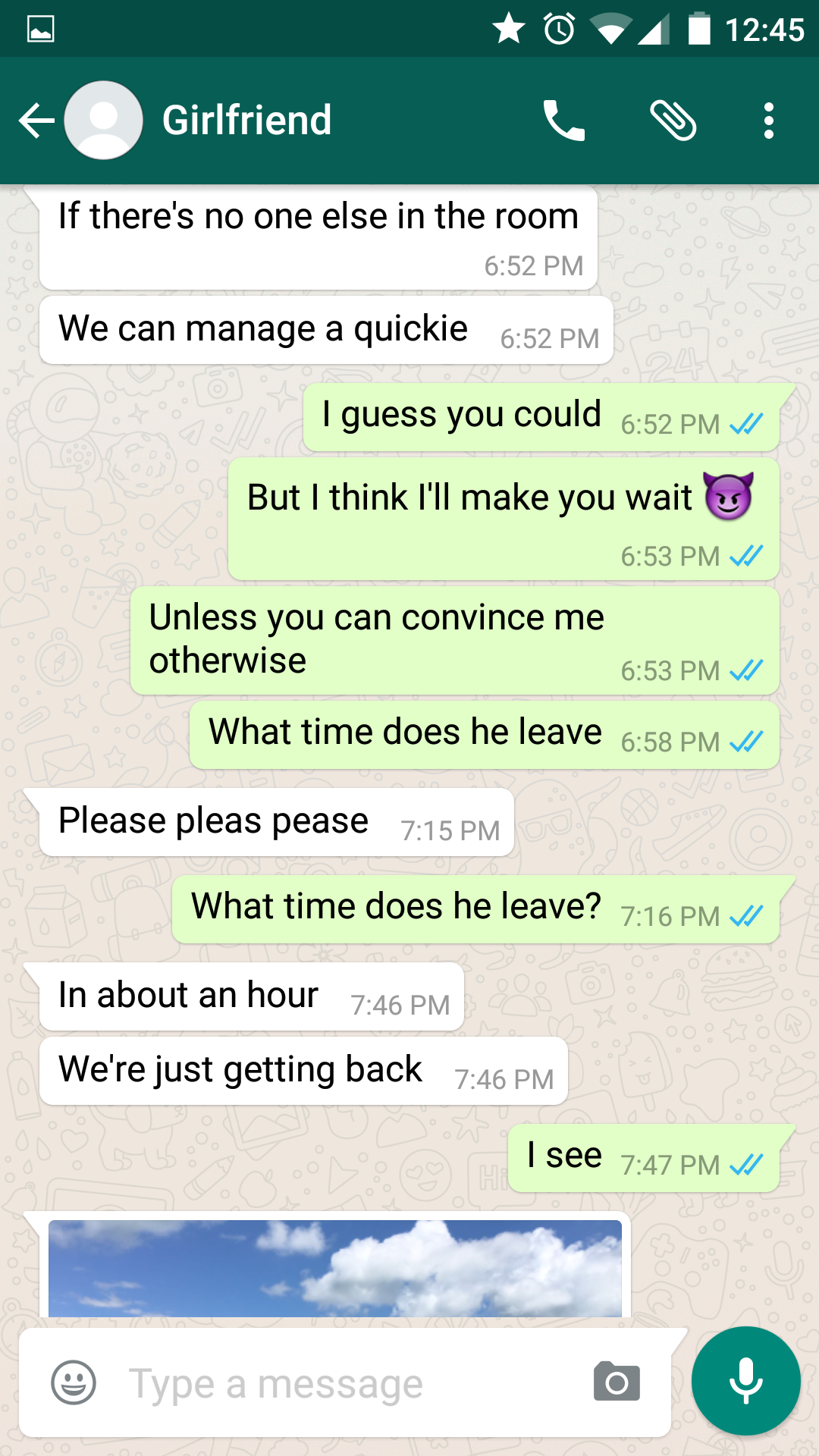Open the camera from message bar

(x=617, y=1382)
